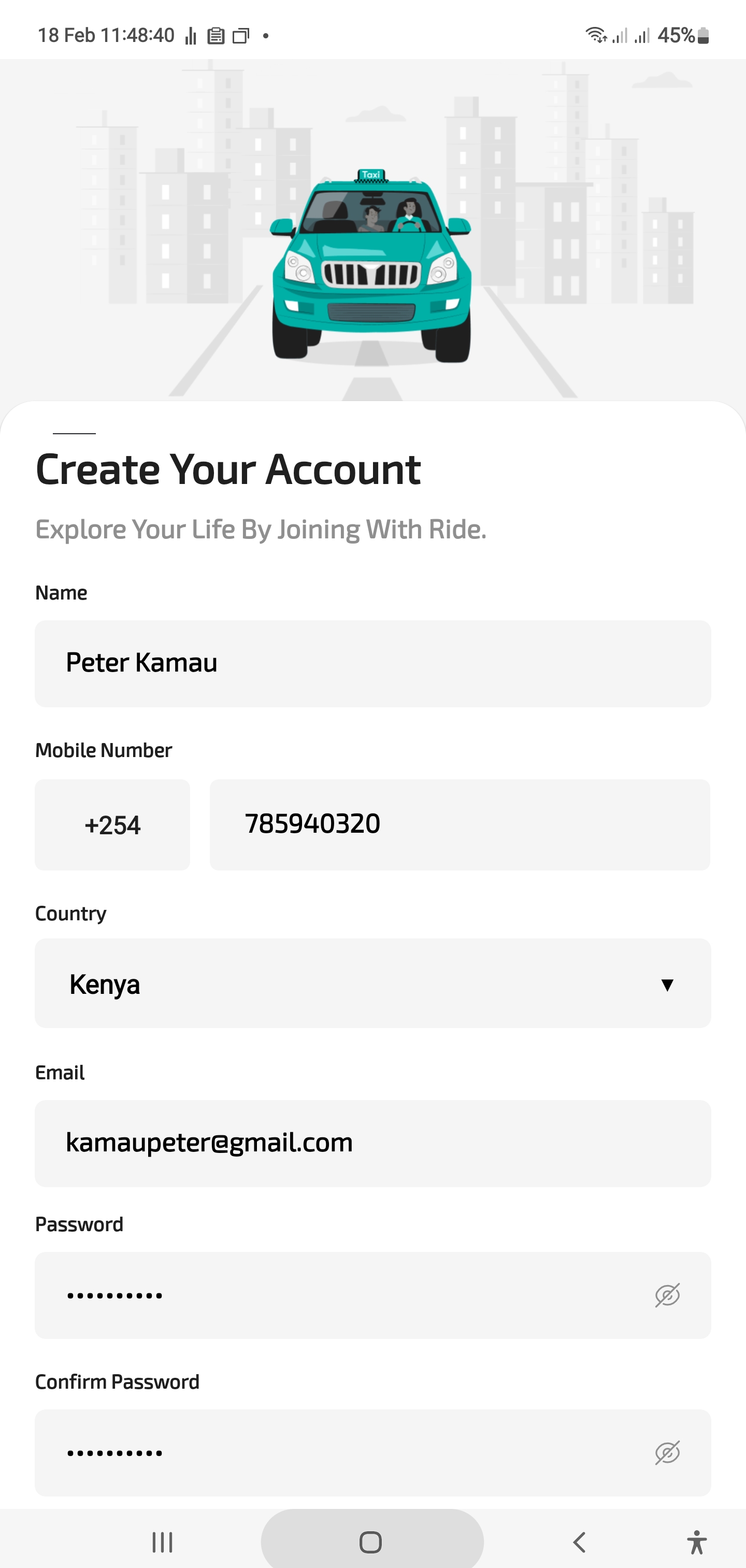Expand the Country dropdown showing Kenya

pyautogui.click(x=372, y=983)
